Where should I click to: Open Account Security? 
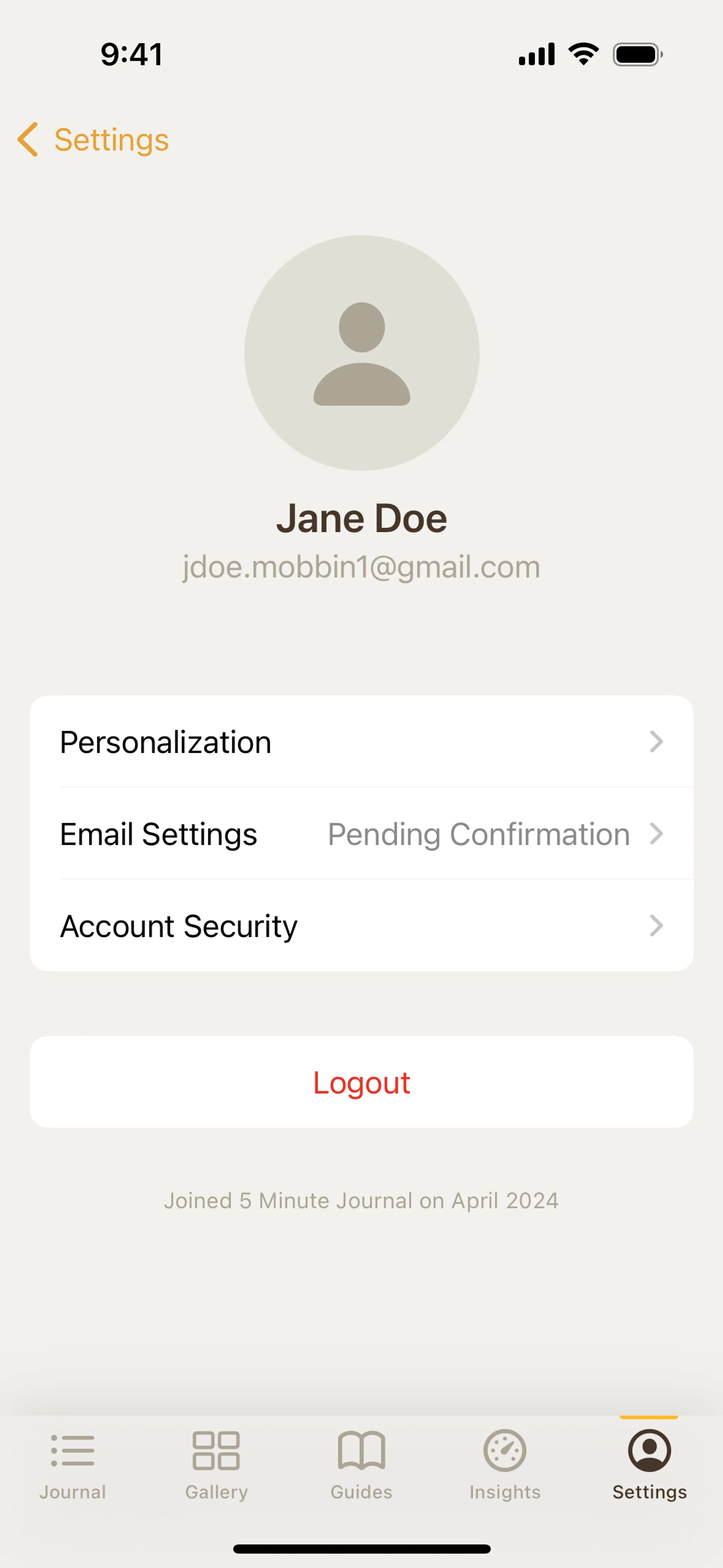pos(361,925)
